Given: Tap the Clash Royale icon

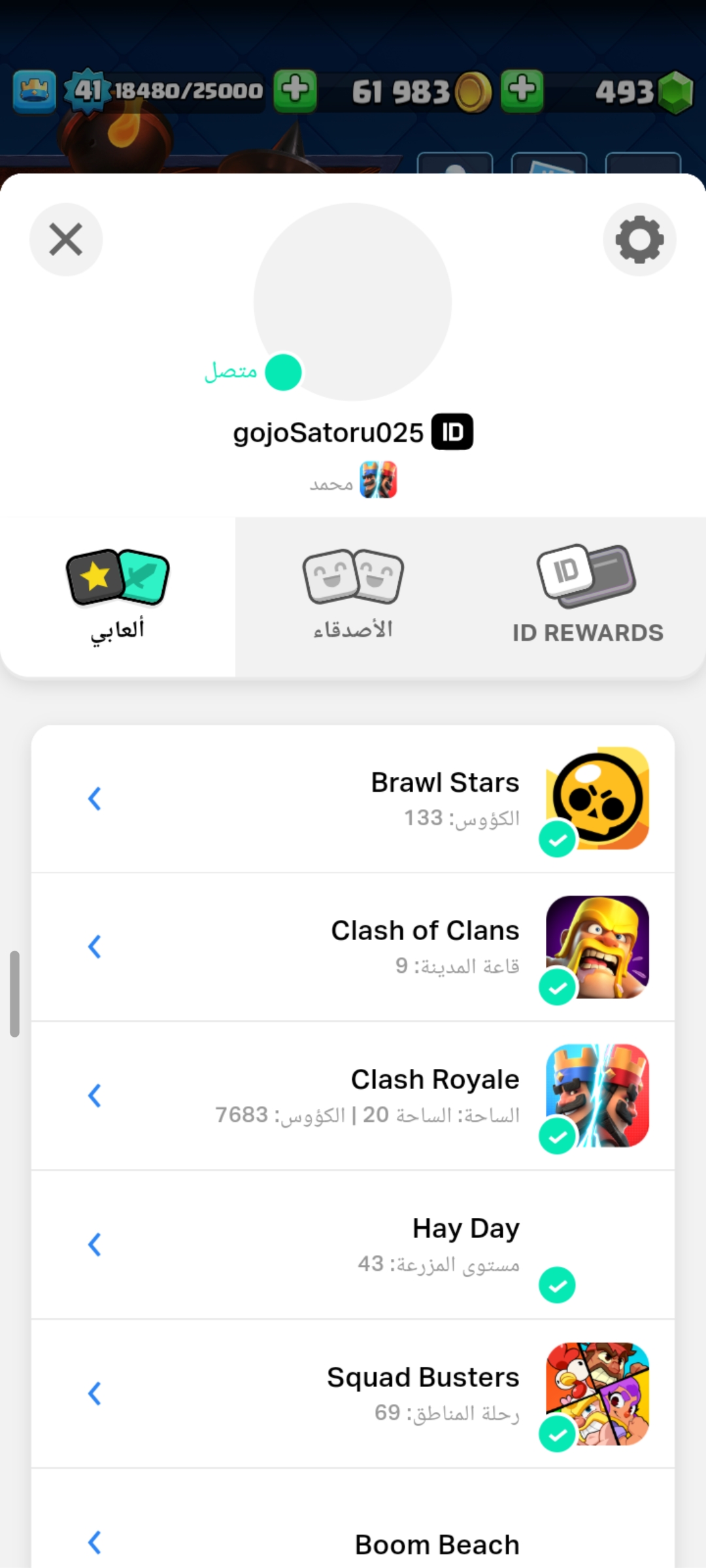Looking at the screenshot, I should click(596, 1095).
